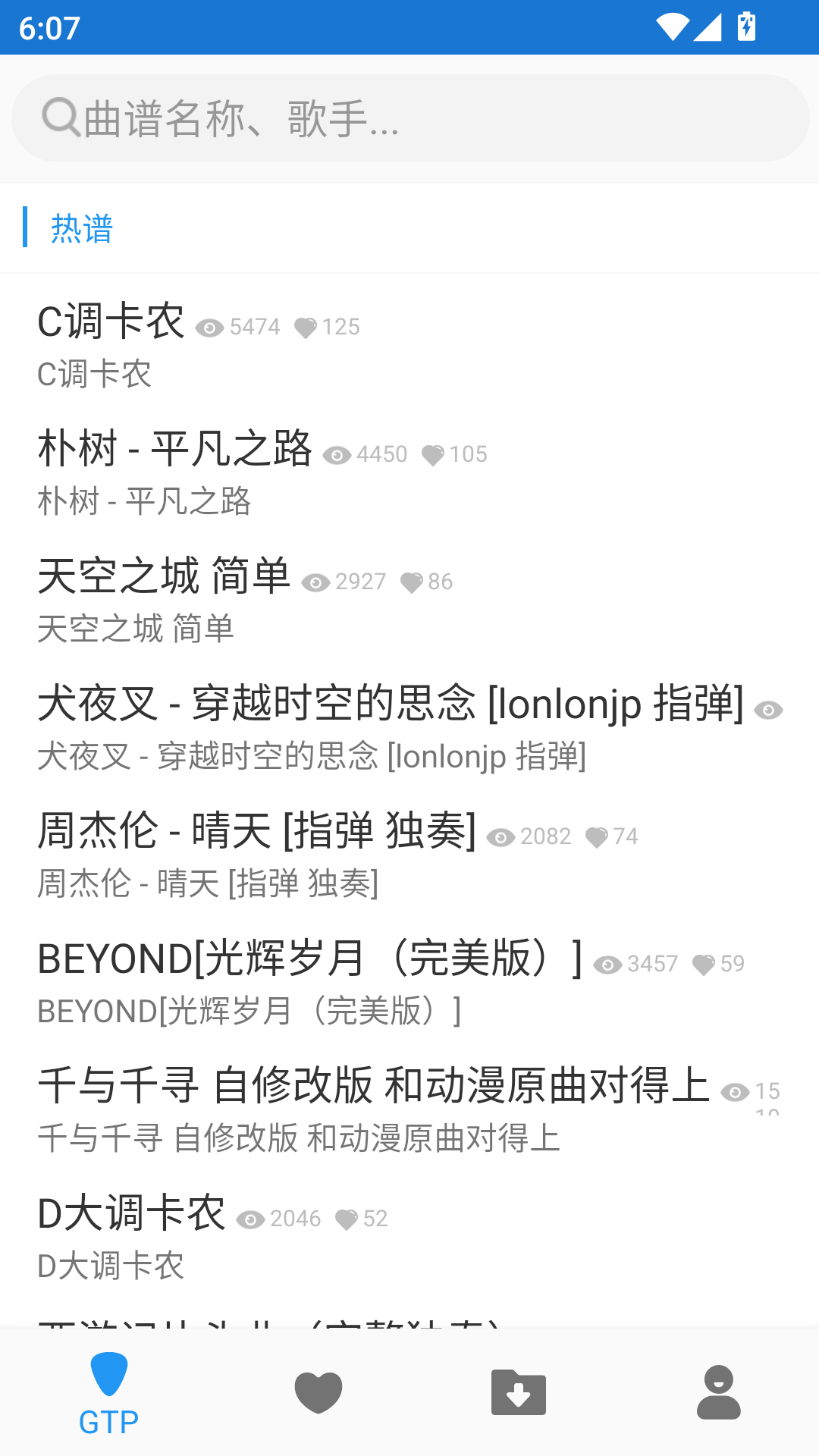This screenshot has height=1456, width=819.
Task: Tap the search input field
Action: (409, 118)
